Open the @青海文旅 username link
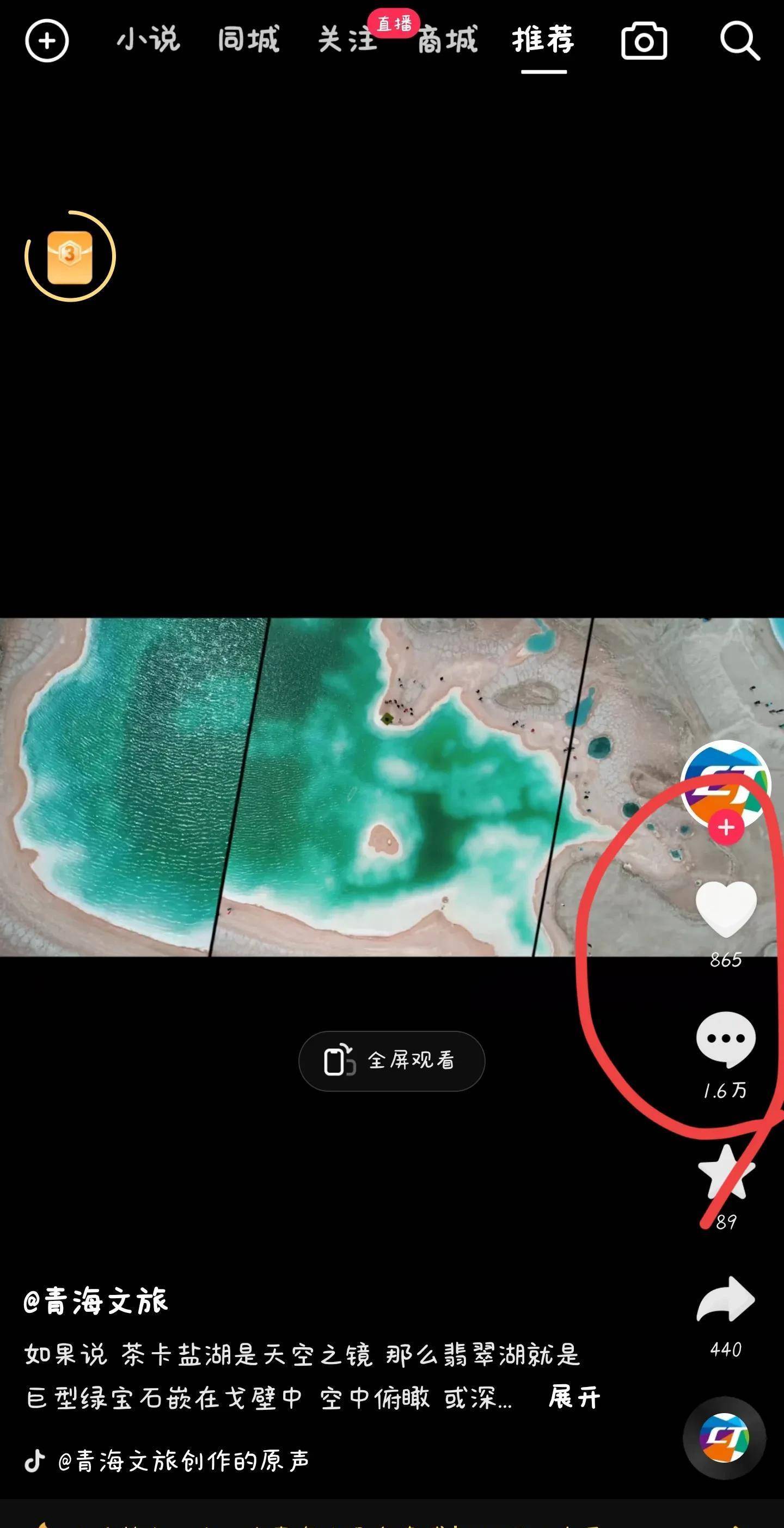Viewport: 784px width, 1528px height. coord(96,1301)
